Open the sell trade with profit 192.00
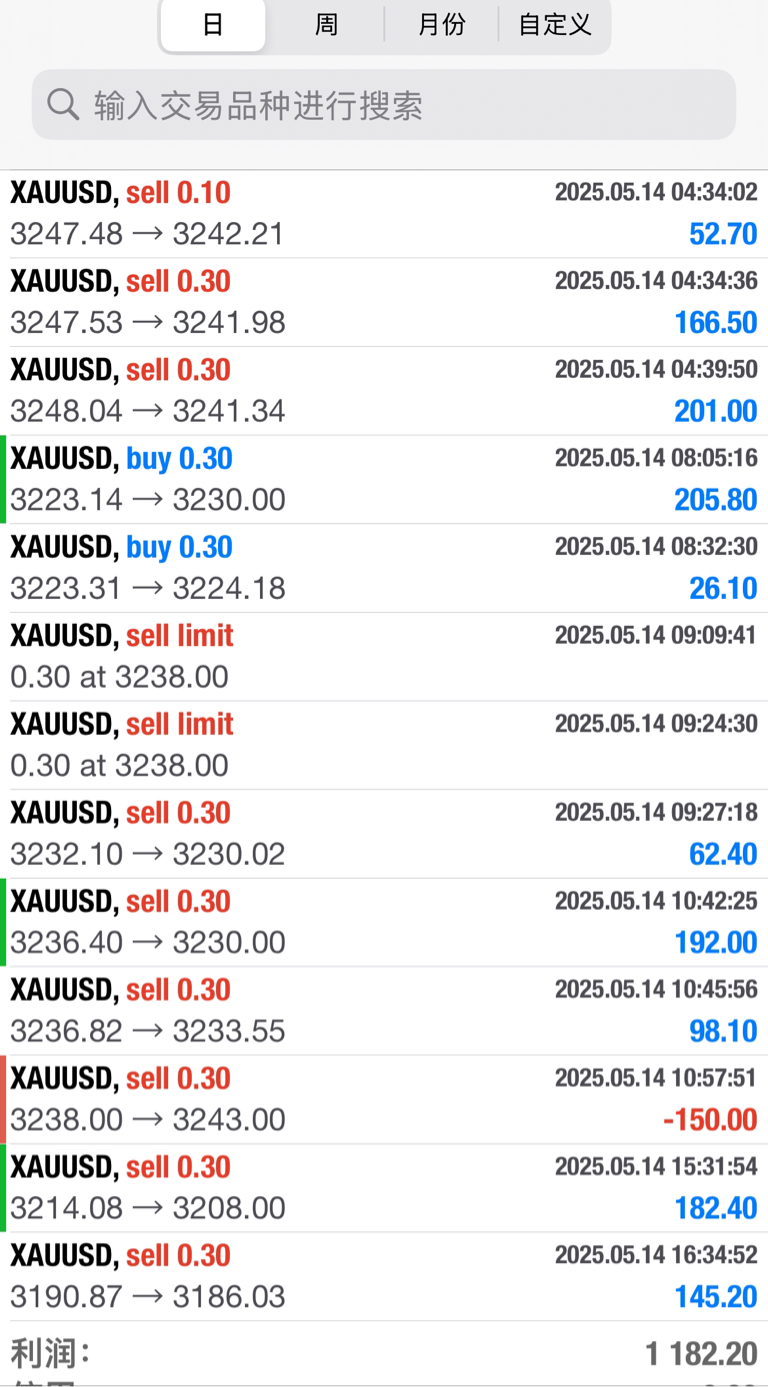This screenshot has height=1387, width=768. [384, 922]
